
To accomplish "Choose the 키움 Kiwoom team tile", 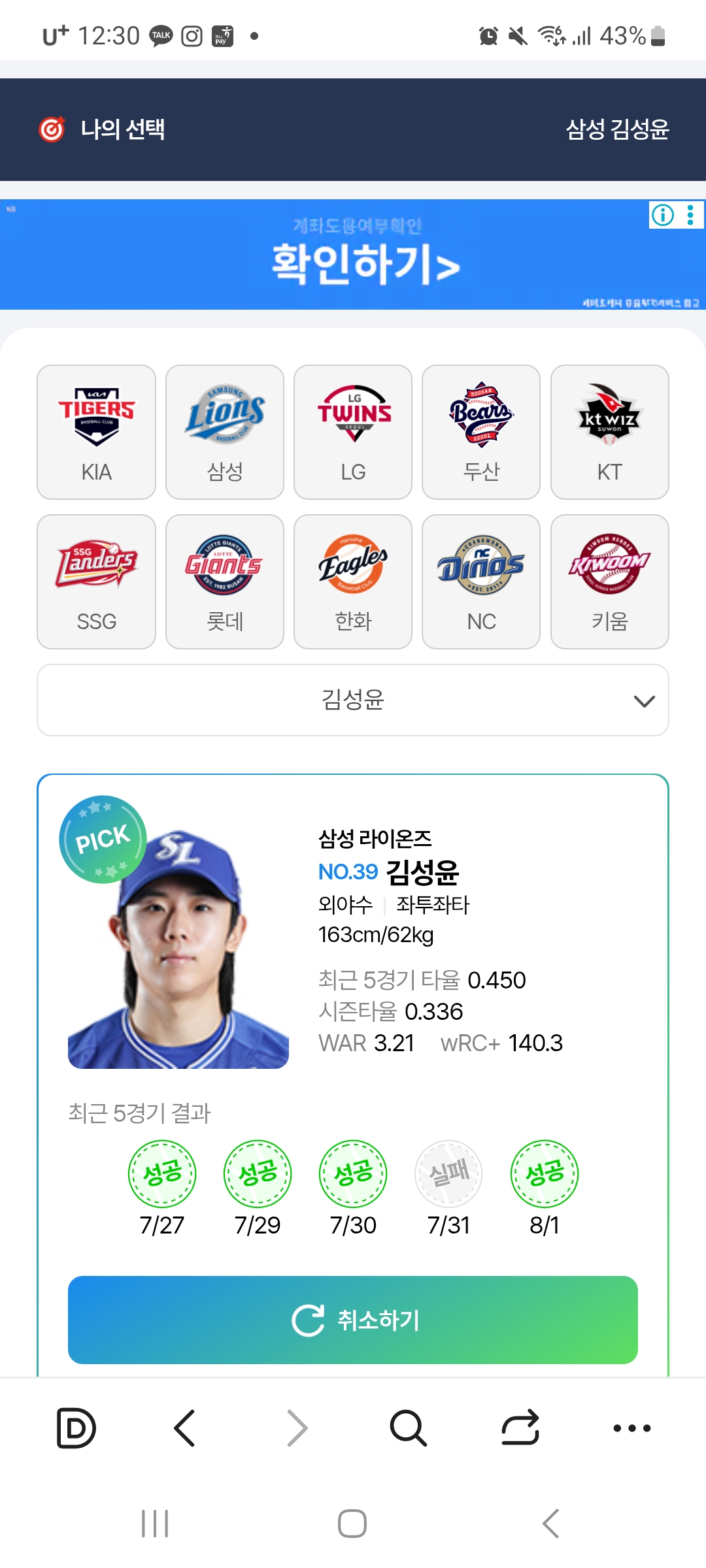I will pyautogui.click(x=610, y=581).
